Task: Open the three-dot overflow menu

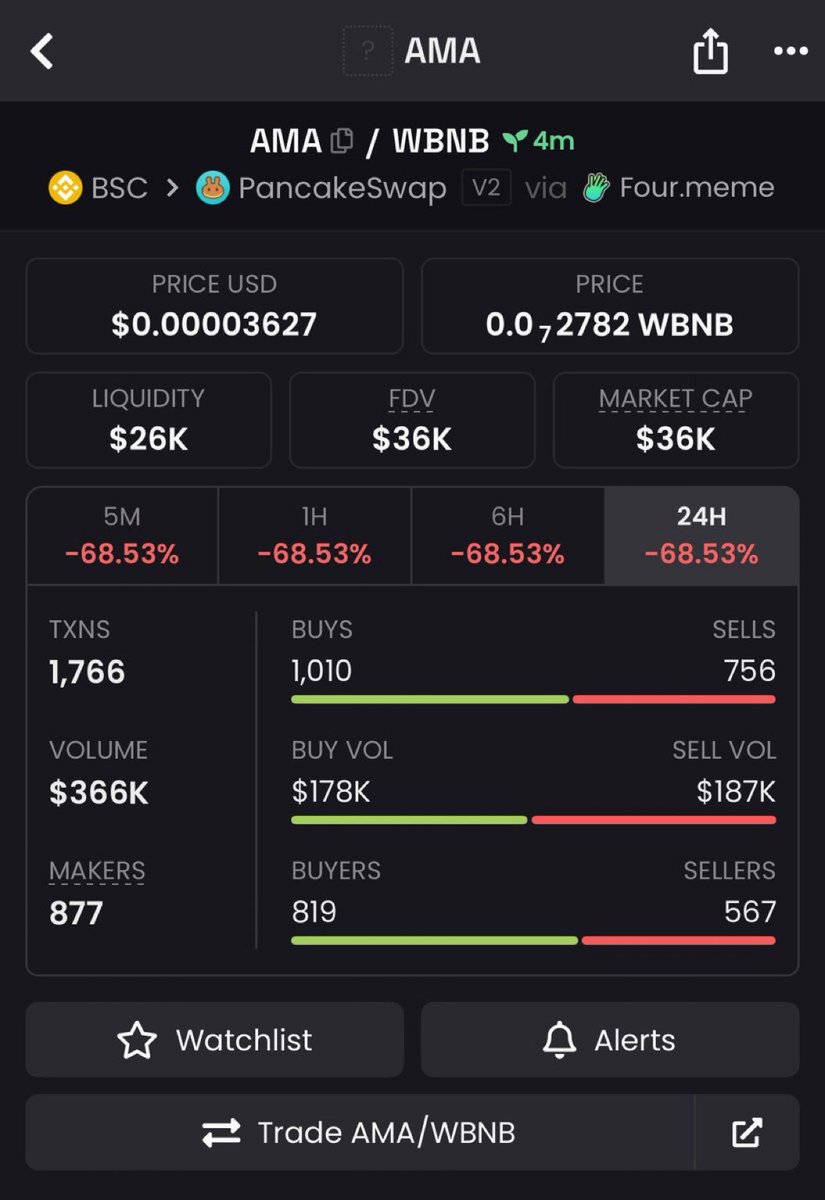Action: click(x=790, y=51)
